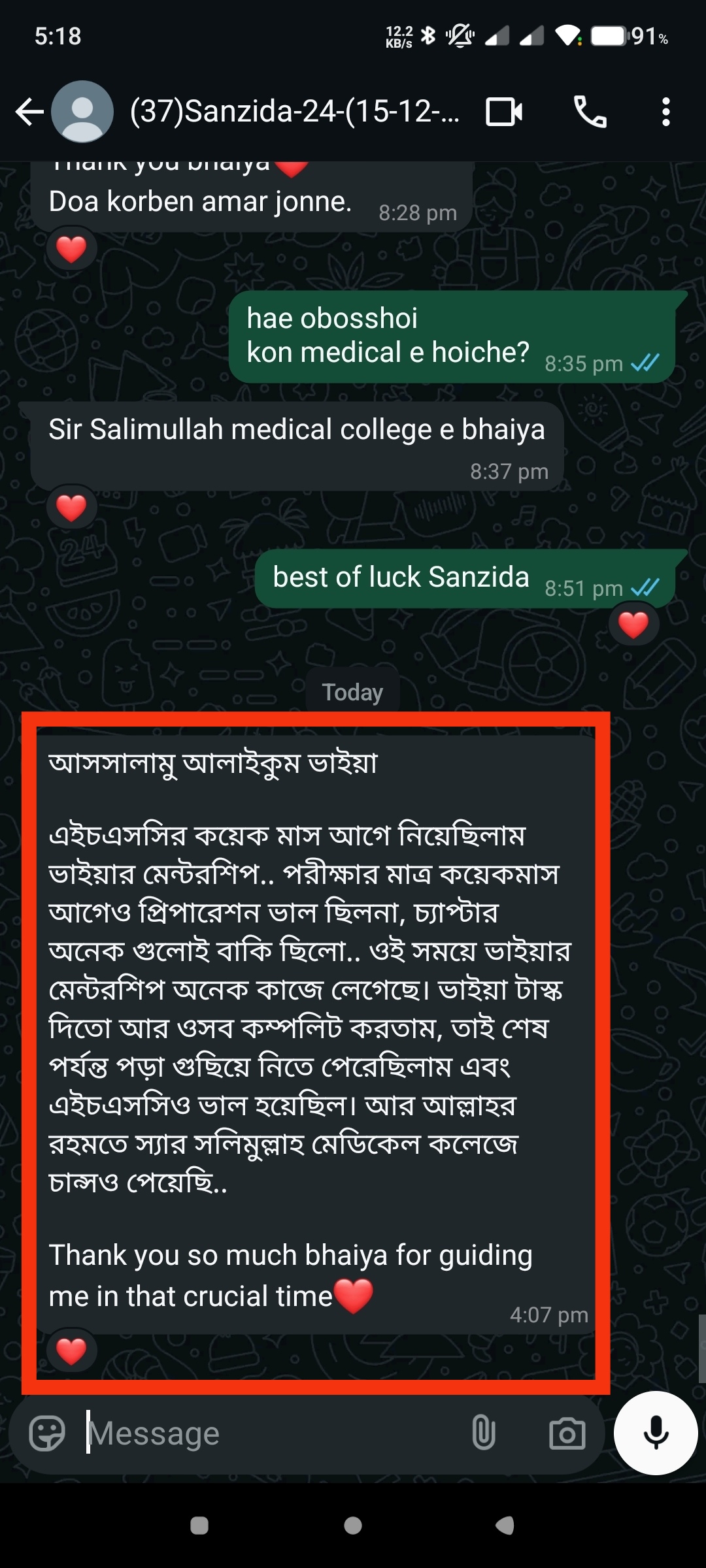Image resolution: width=706 pixels, height=1568 pixels.
Task: View heart reaction under 'Doa korben' message
Action: [71, 249]
